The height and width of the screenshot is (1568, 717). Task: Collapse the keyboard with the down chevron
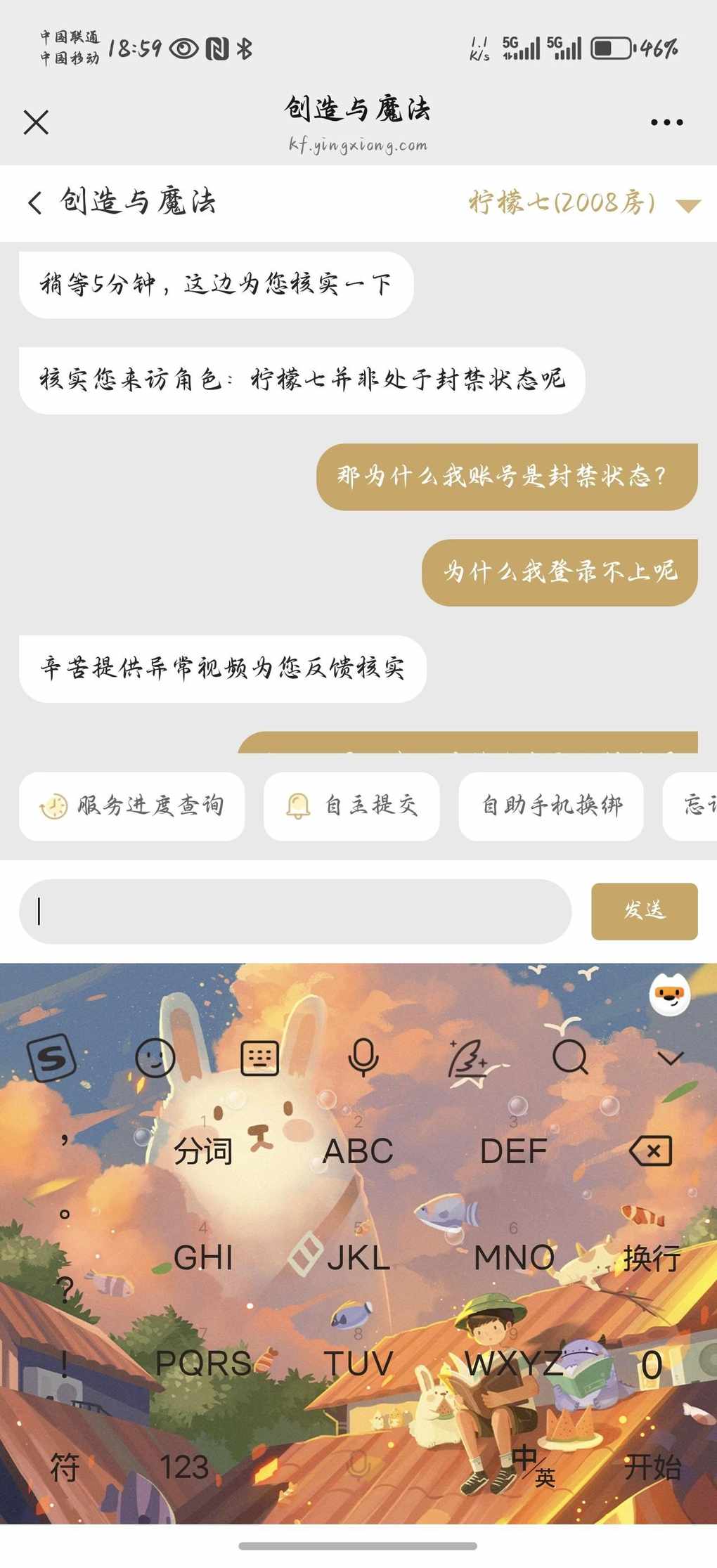pyautogui.click(x=671, y=1058)
